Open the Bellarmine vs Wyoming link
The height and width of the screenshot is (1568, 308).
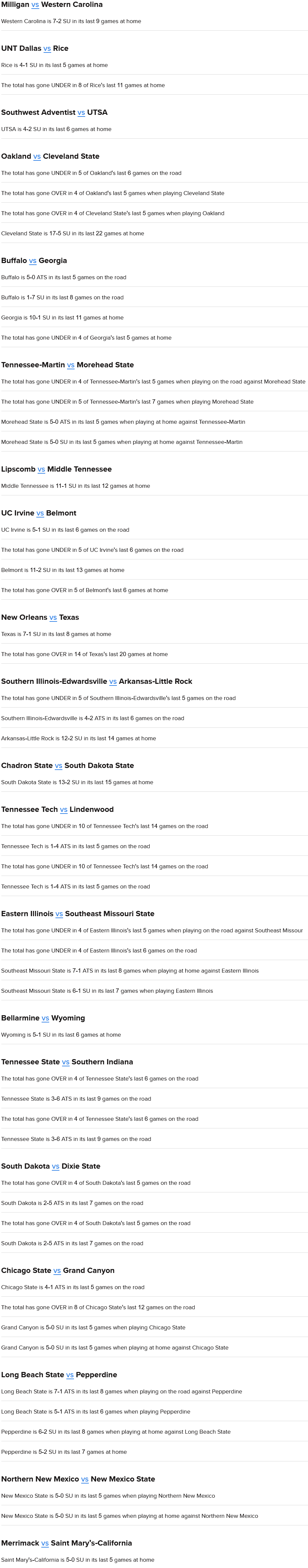click(45, 1018)
